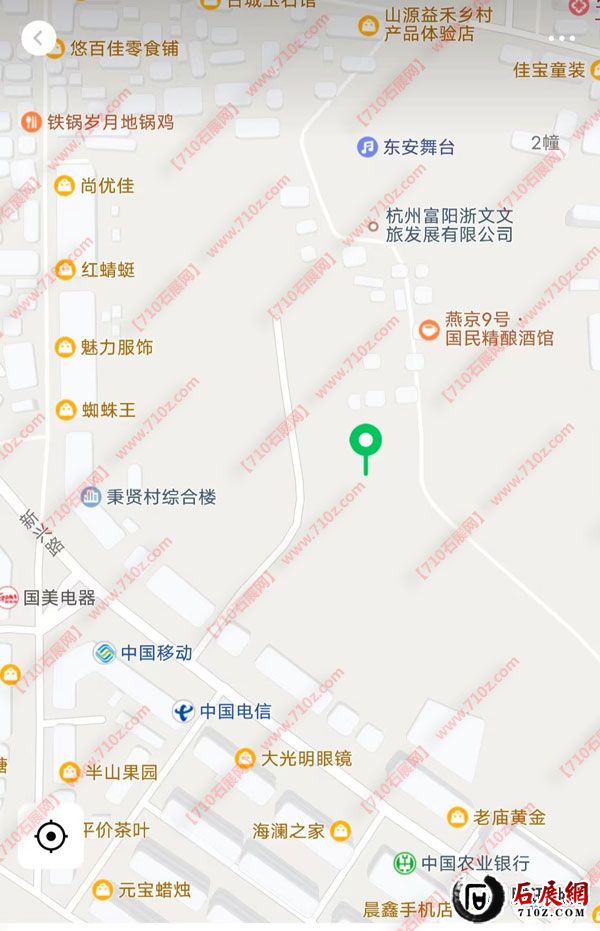Image resolution: width=600 pixels, height=931 pixels.
Task: Open the three-dot overflow menu
Action: point(562,39)
